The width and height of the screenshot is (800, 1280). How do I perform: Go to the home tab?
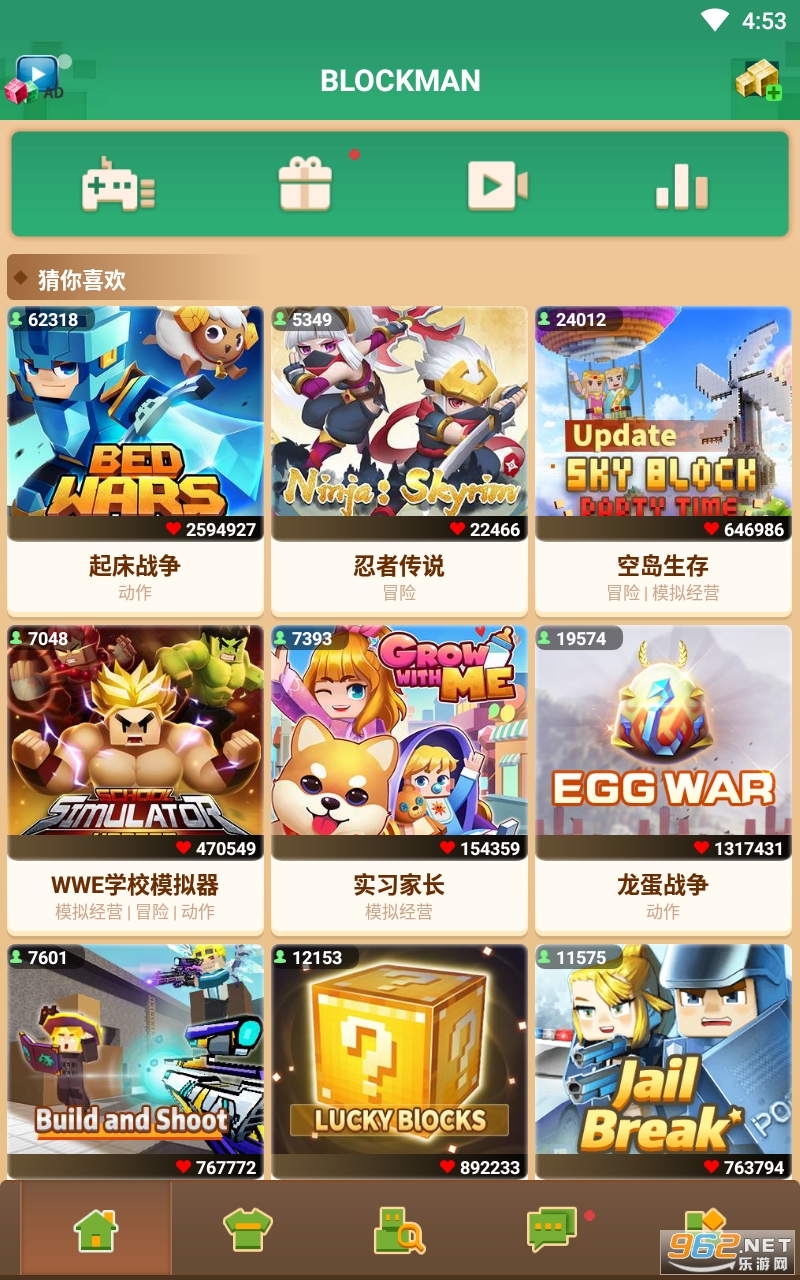tap(96, 1230)
